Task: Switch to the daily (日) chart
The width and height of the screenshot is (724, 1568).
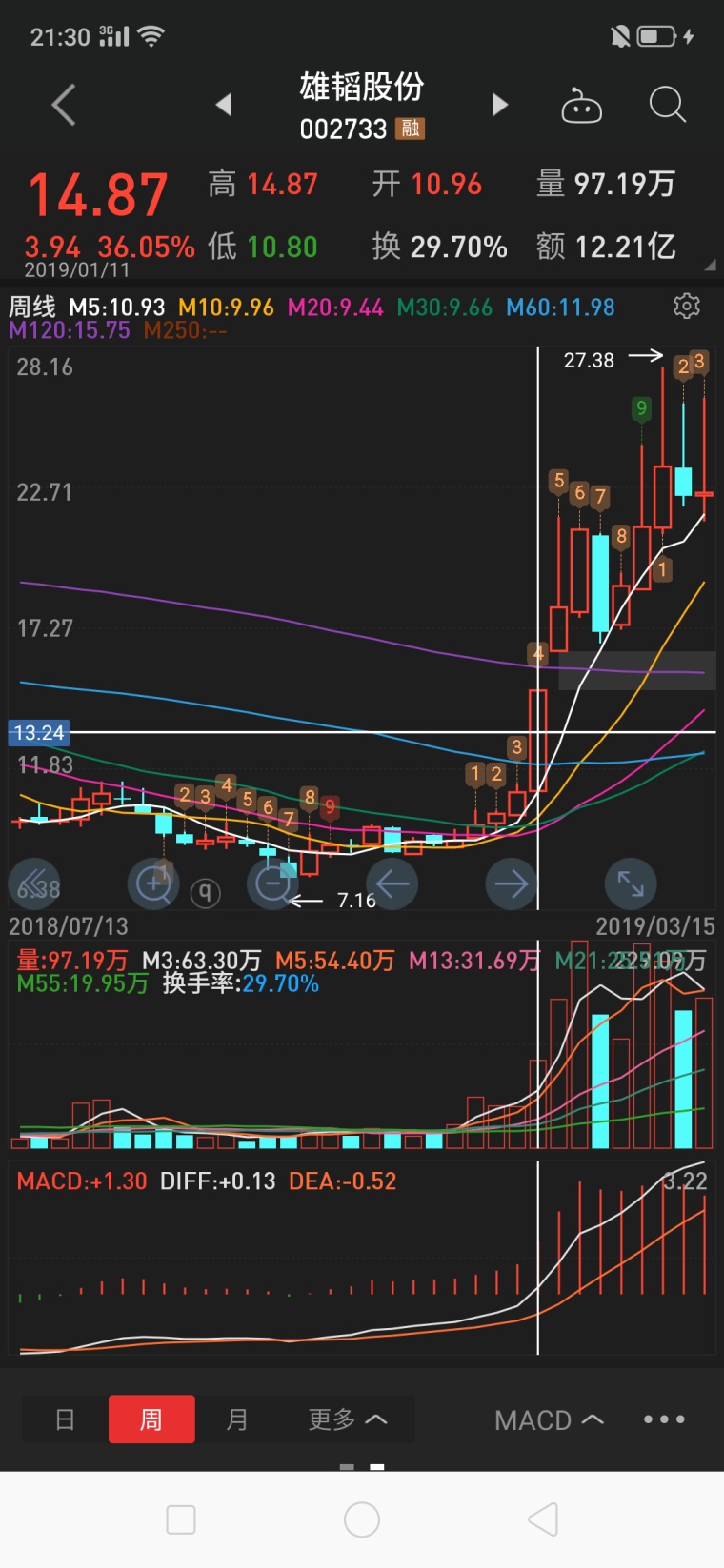Action: pyautogui.click(x=65, y=1419)
